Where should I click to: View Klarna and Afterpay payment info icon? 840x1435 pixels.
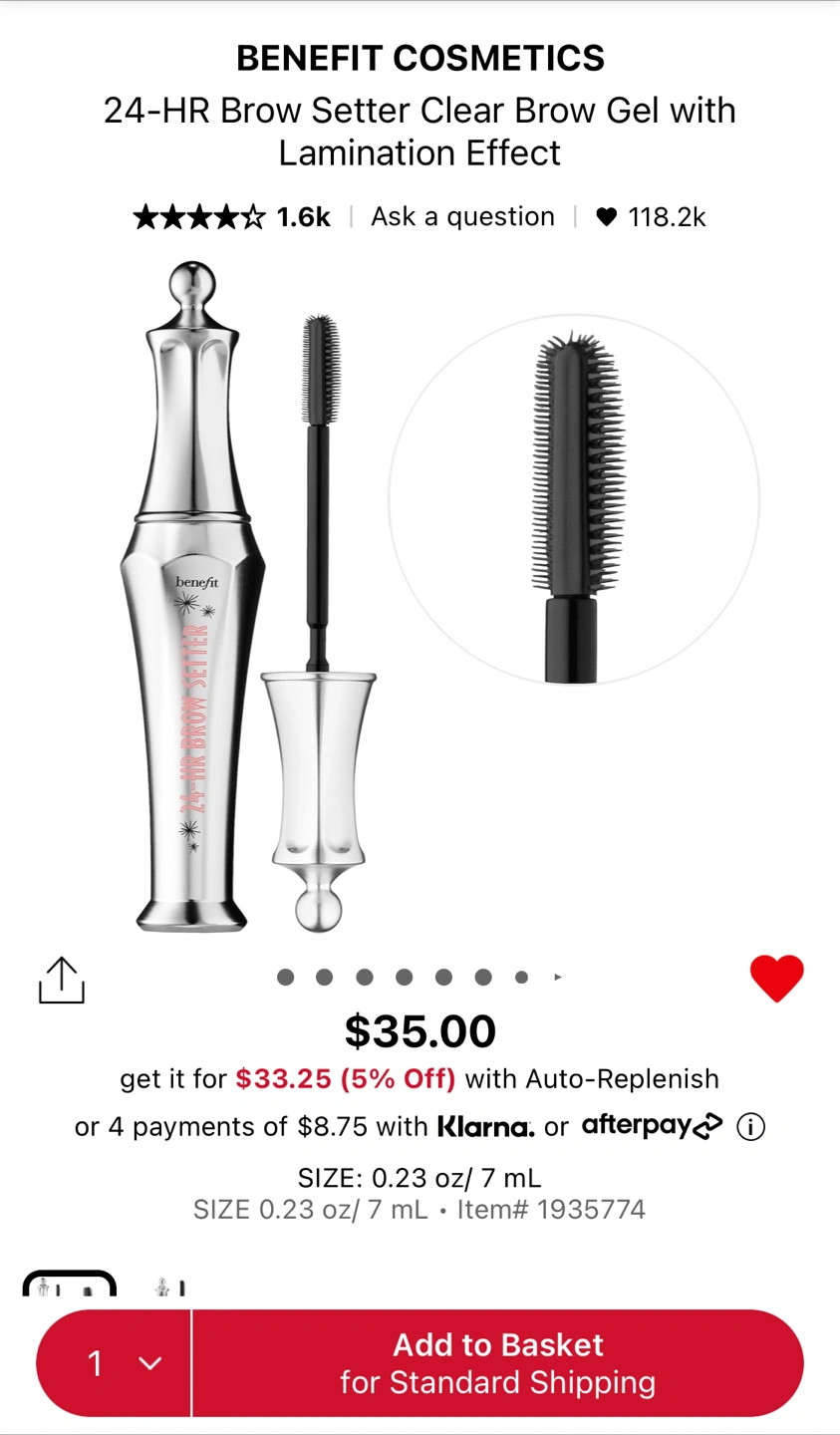(750, 1127)
